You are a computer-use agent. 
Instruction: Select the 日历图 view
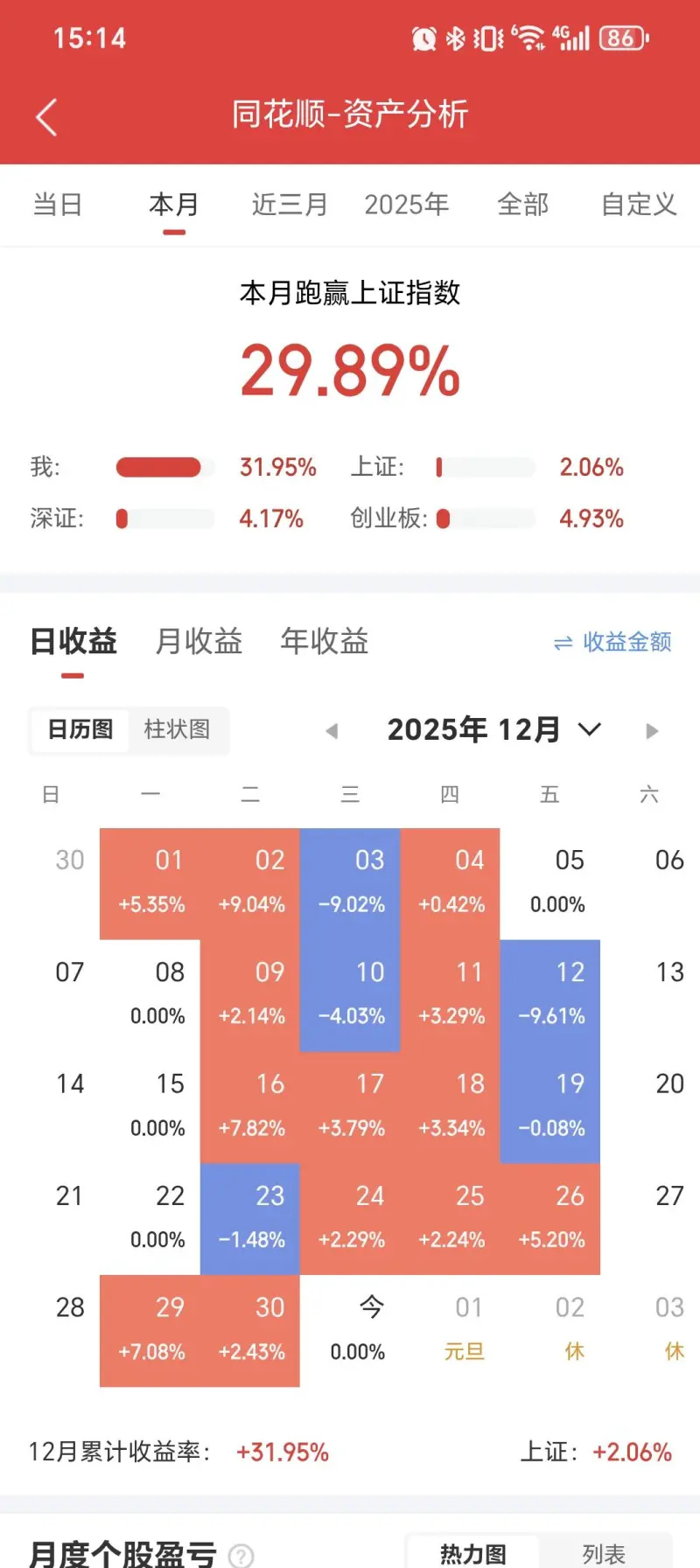80,729
